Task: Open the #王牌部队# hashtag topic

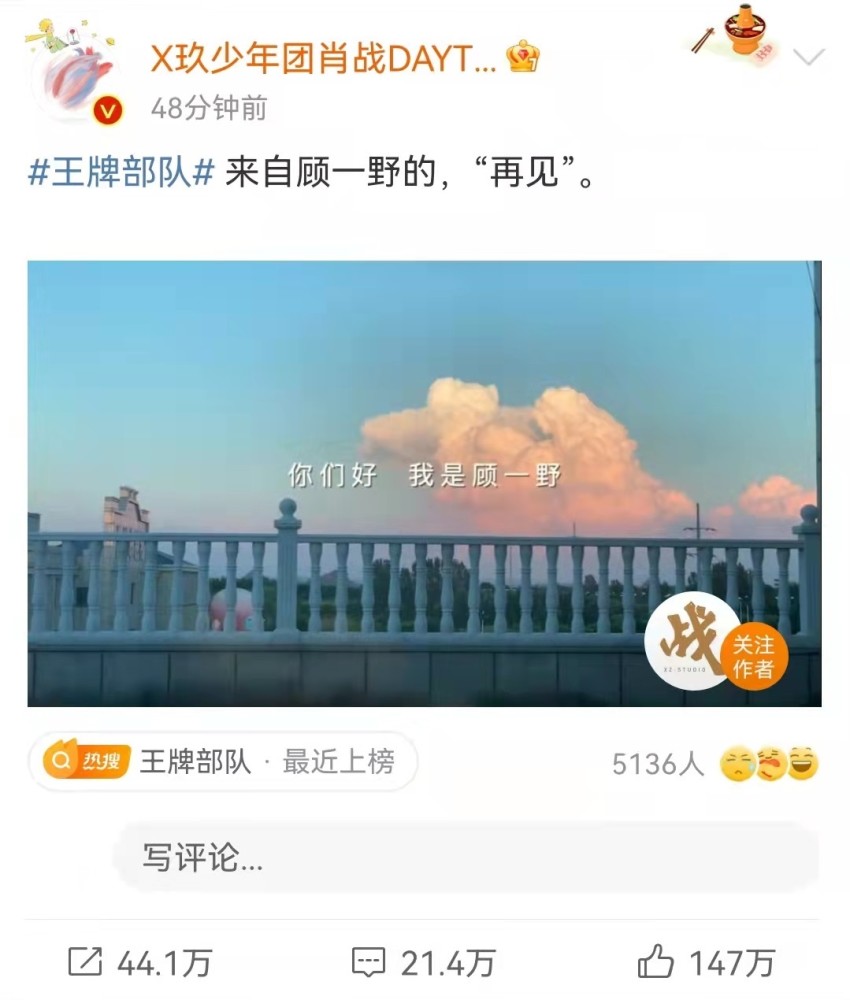Action: coord(120,176)
